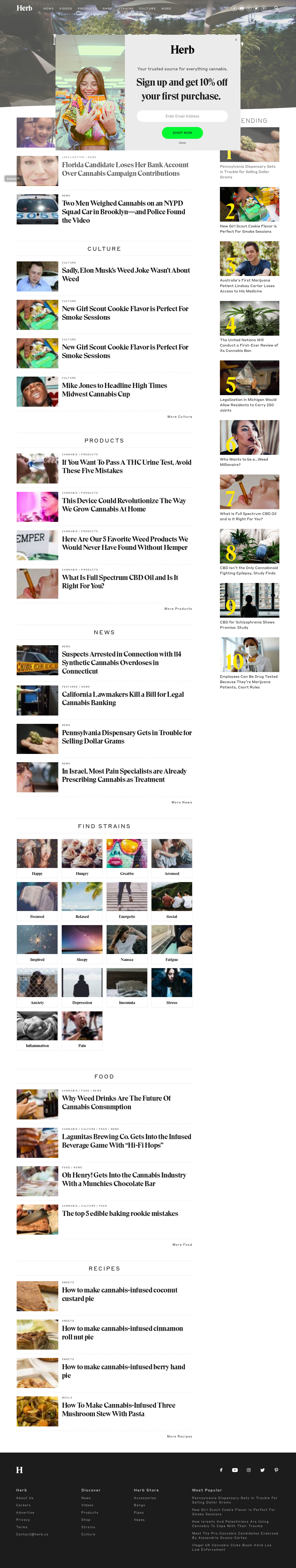Open the THC urine test mistakes article
Viewport: 296px width, 1568px height.
pyautogui.click(x=126, y=466)
